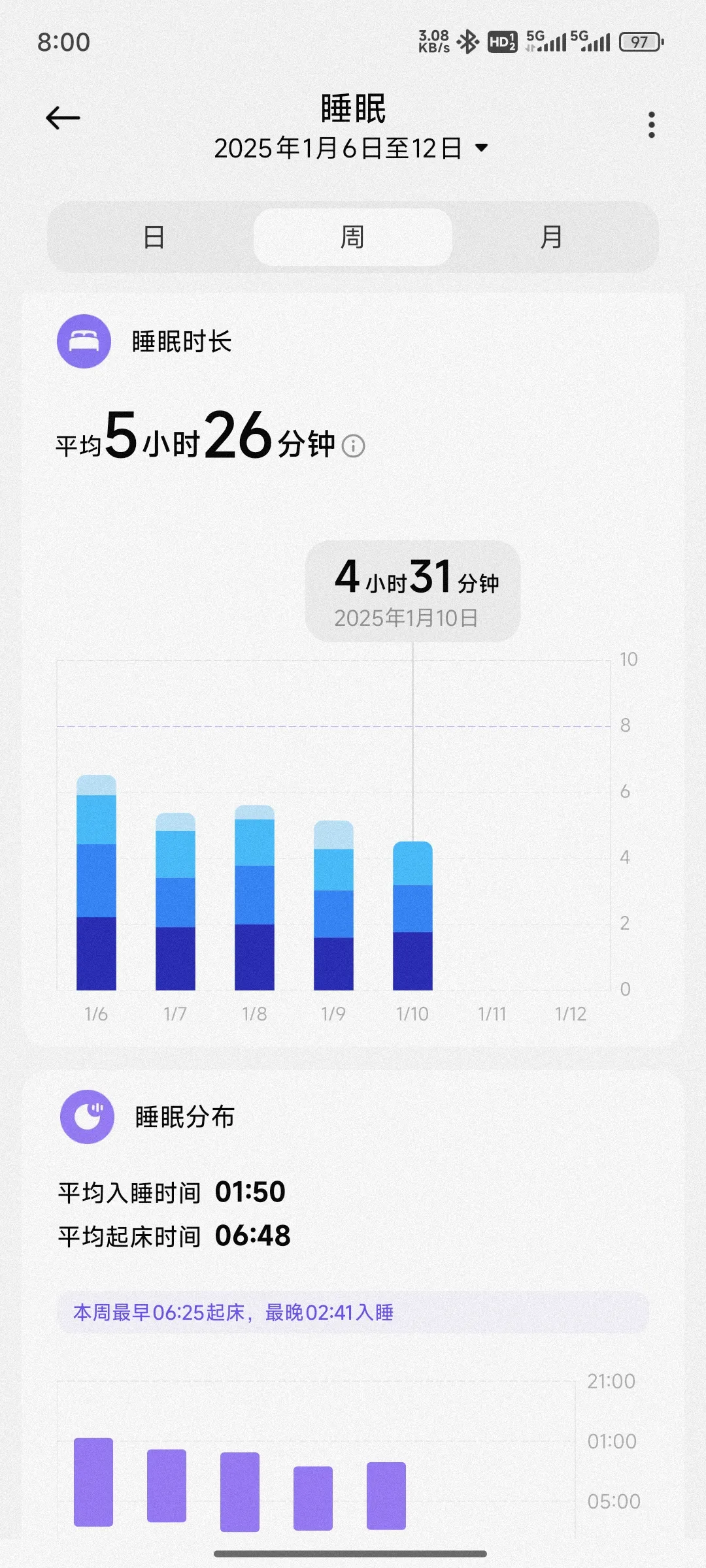Go back from the sleep page
This screenshot has height=1568, width=706.
pos(63,118)
